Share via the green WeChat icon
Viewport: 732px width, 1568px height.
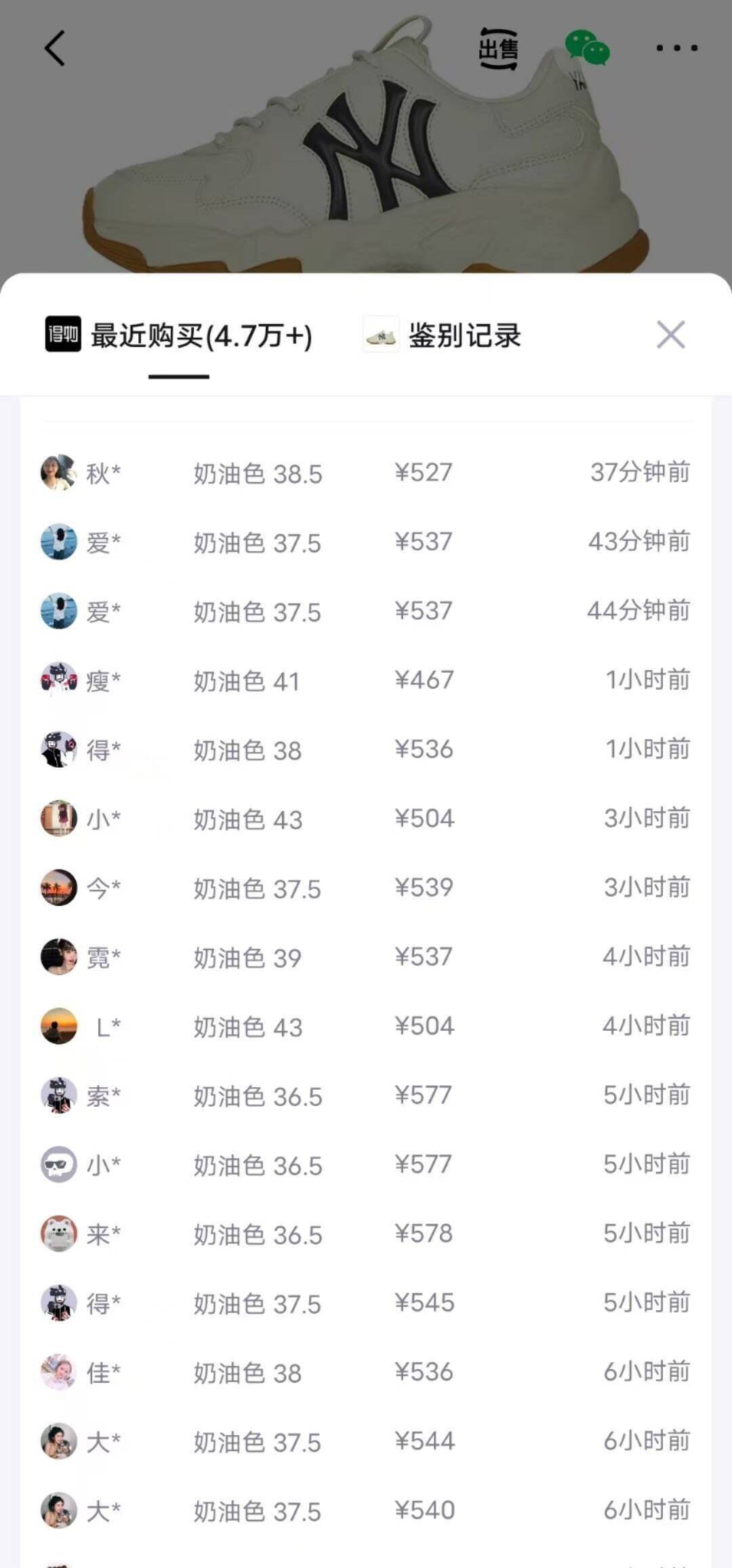point(587,48)
